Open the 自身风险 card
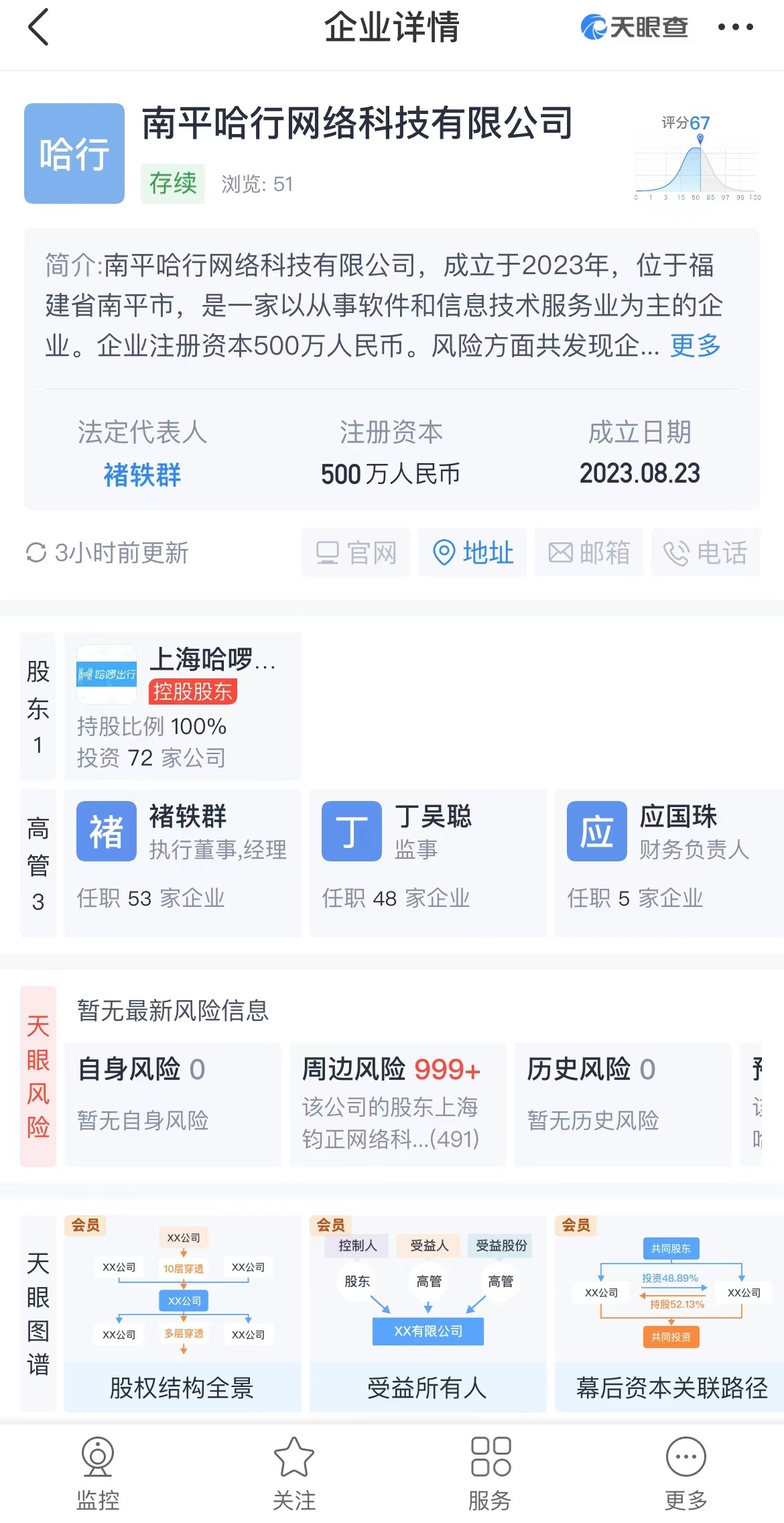The image size is (784, 1523). point(173,1104)
